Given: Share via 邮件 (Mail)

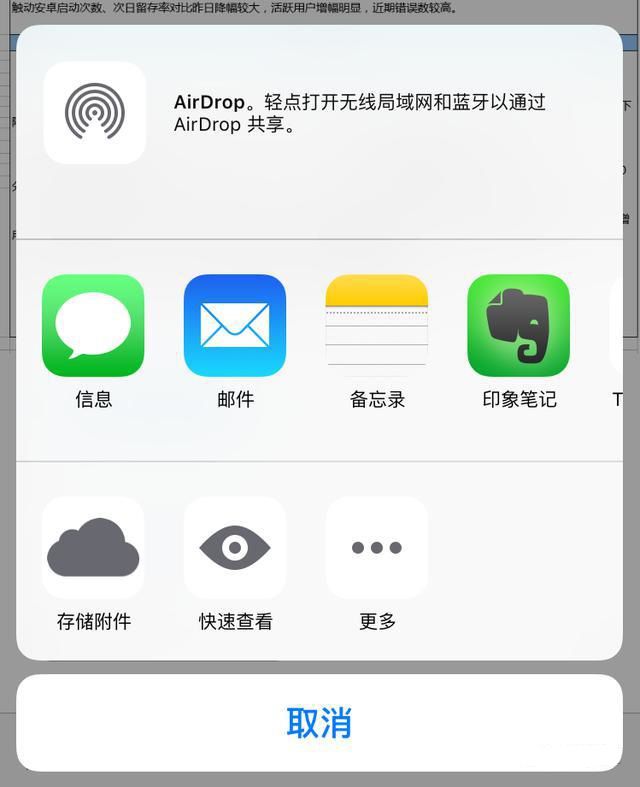Looking at the screenshot, I should [235, 325].
